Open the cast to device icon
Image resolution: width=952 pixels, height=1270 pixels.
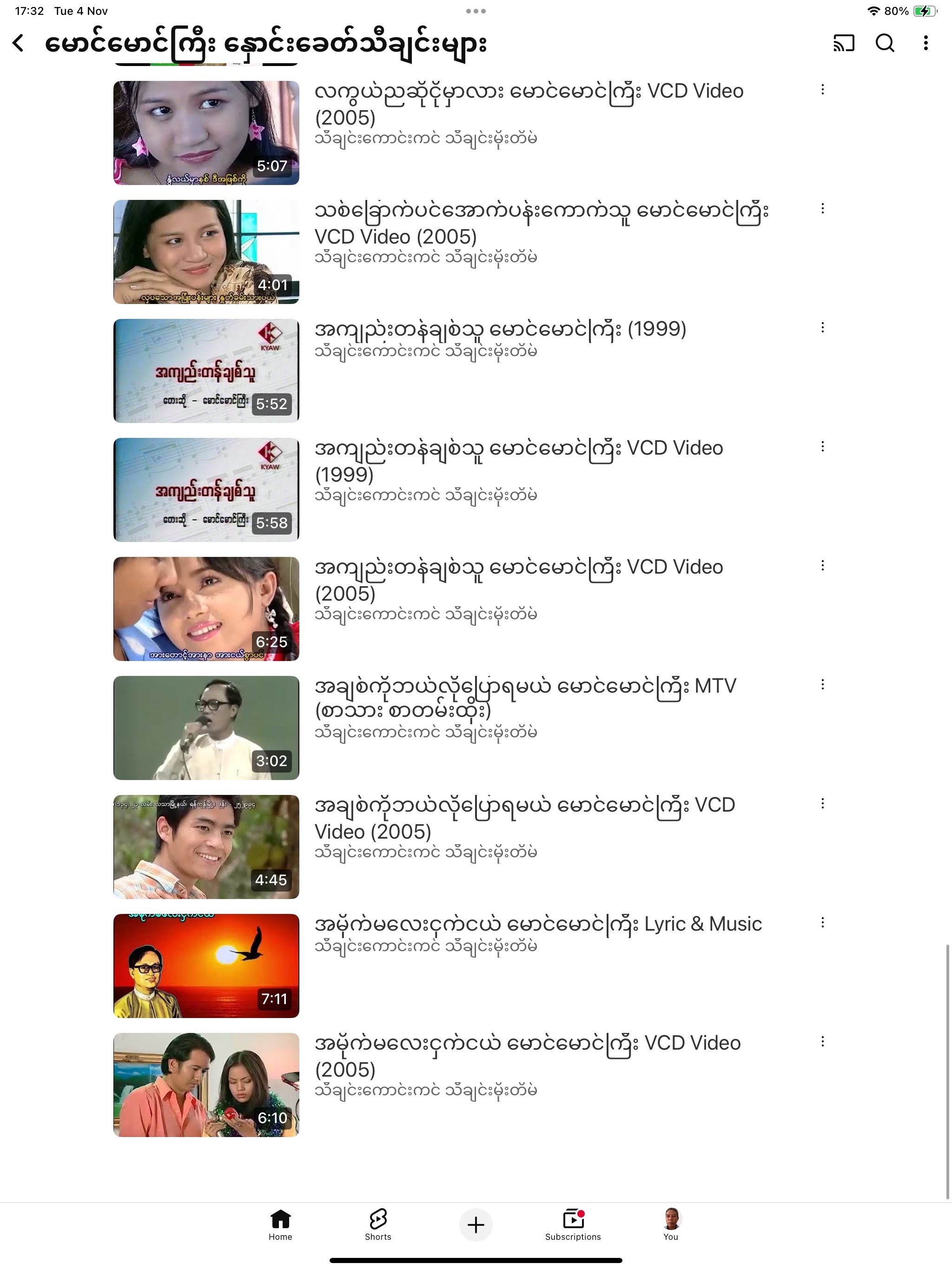[x=844, y=43]
